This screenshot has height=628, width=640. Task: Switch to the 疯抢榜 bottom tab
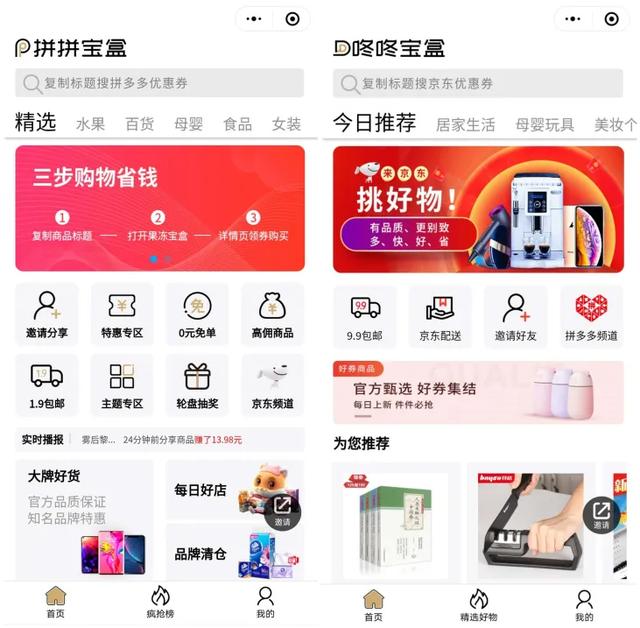160,602
